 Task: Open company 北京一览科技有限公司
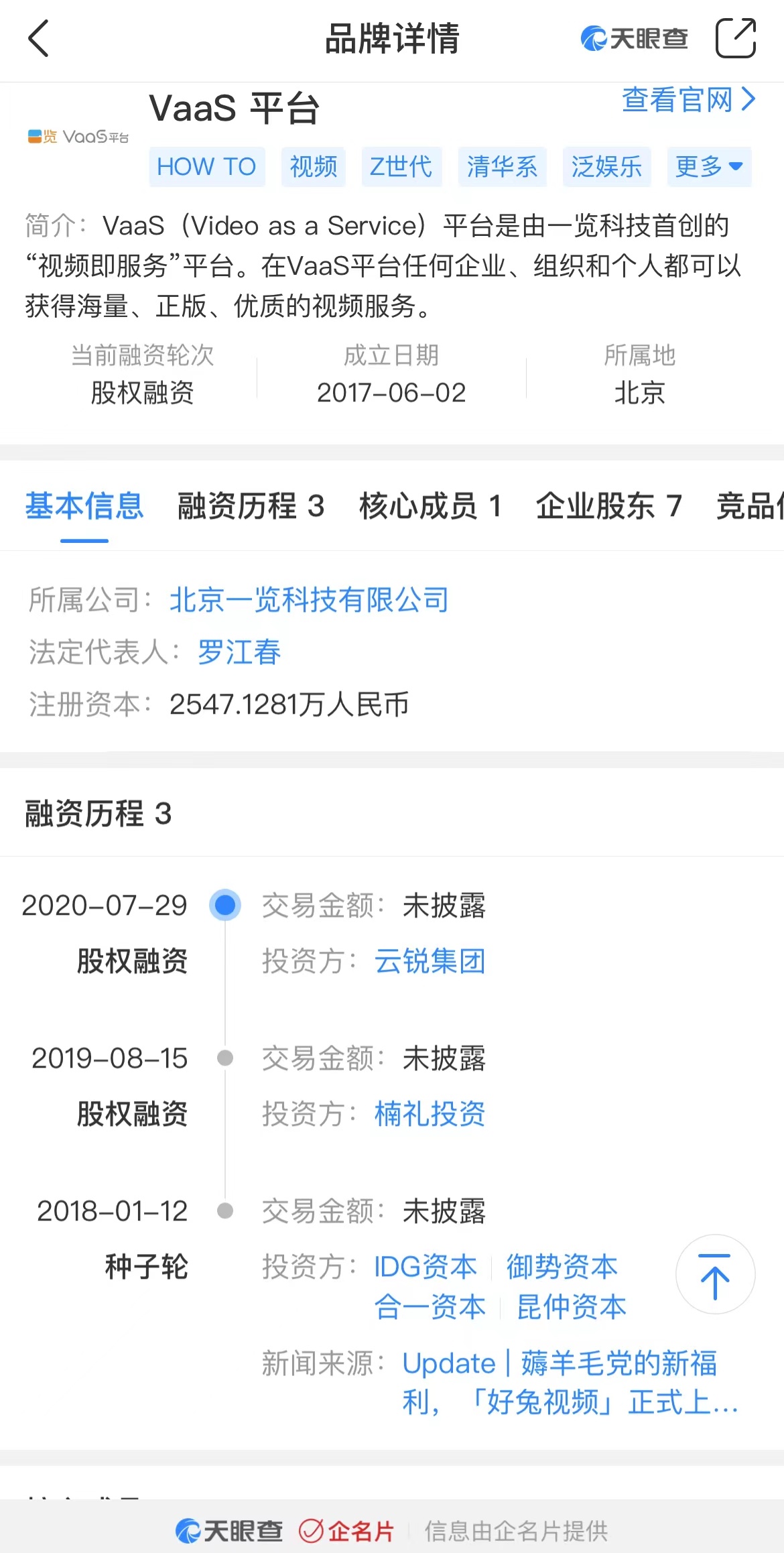click(x=309, y=599)
